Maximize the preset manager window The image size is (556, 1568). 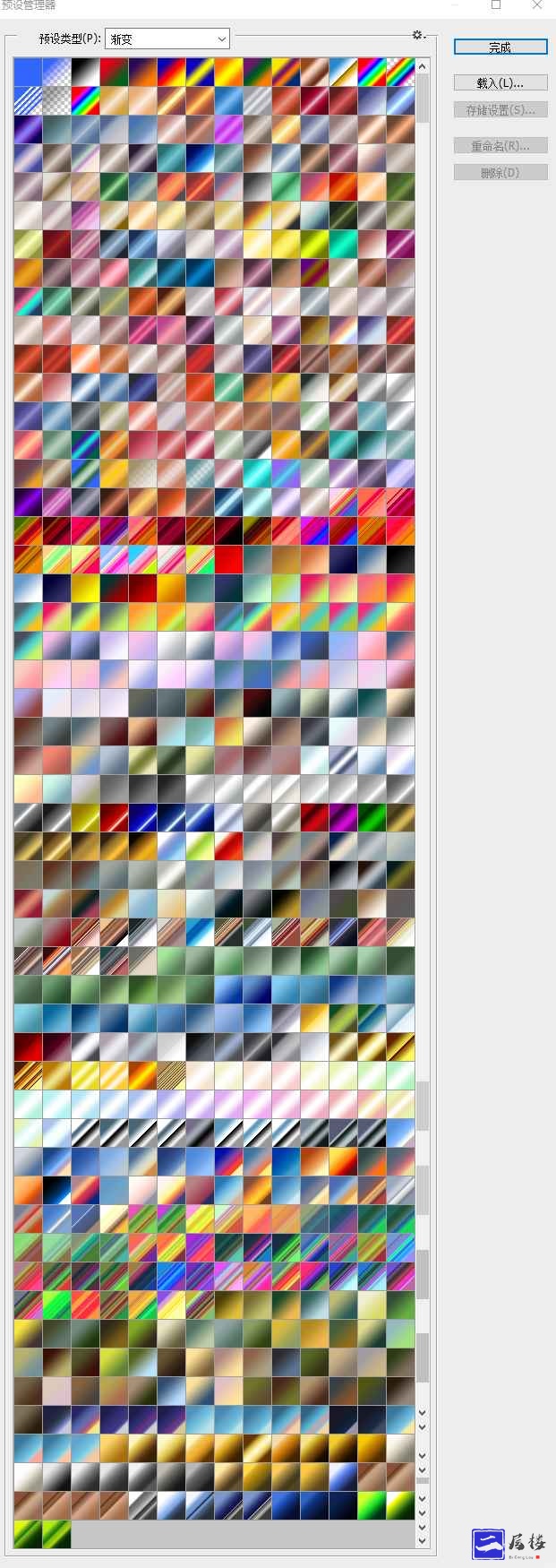coord(496,4)
